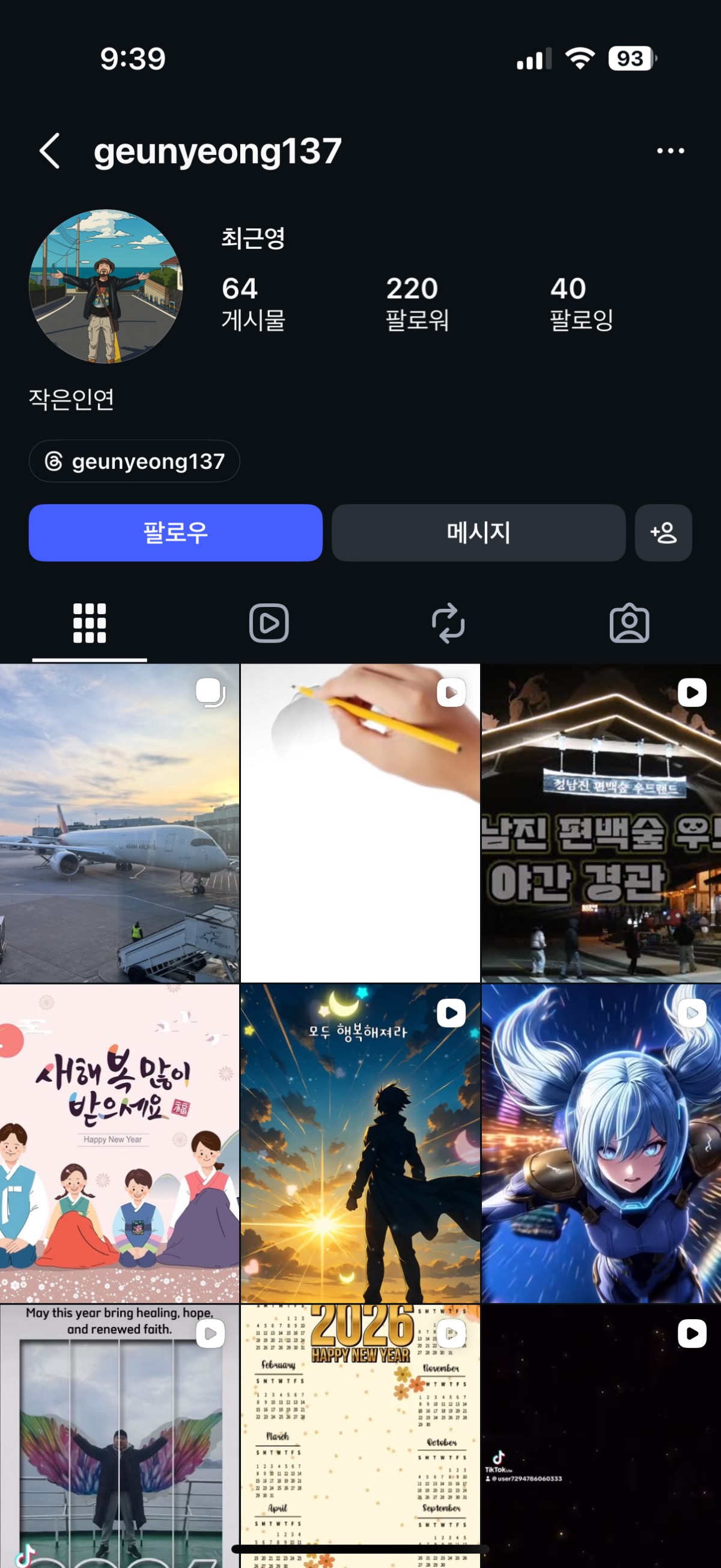Open the 새해 복 많이 받으세요 post
Viewport: 721px width, 1568px height.
tap(119, 1143)
